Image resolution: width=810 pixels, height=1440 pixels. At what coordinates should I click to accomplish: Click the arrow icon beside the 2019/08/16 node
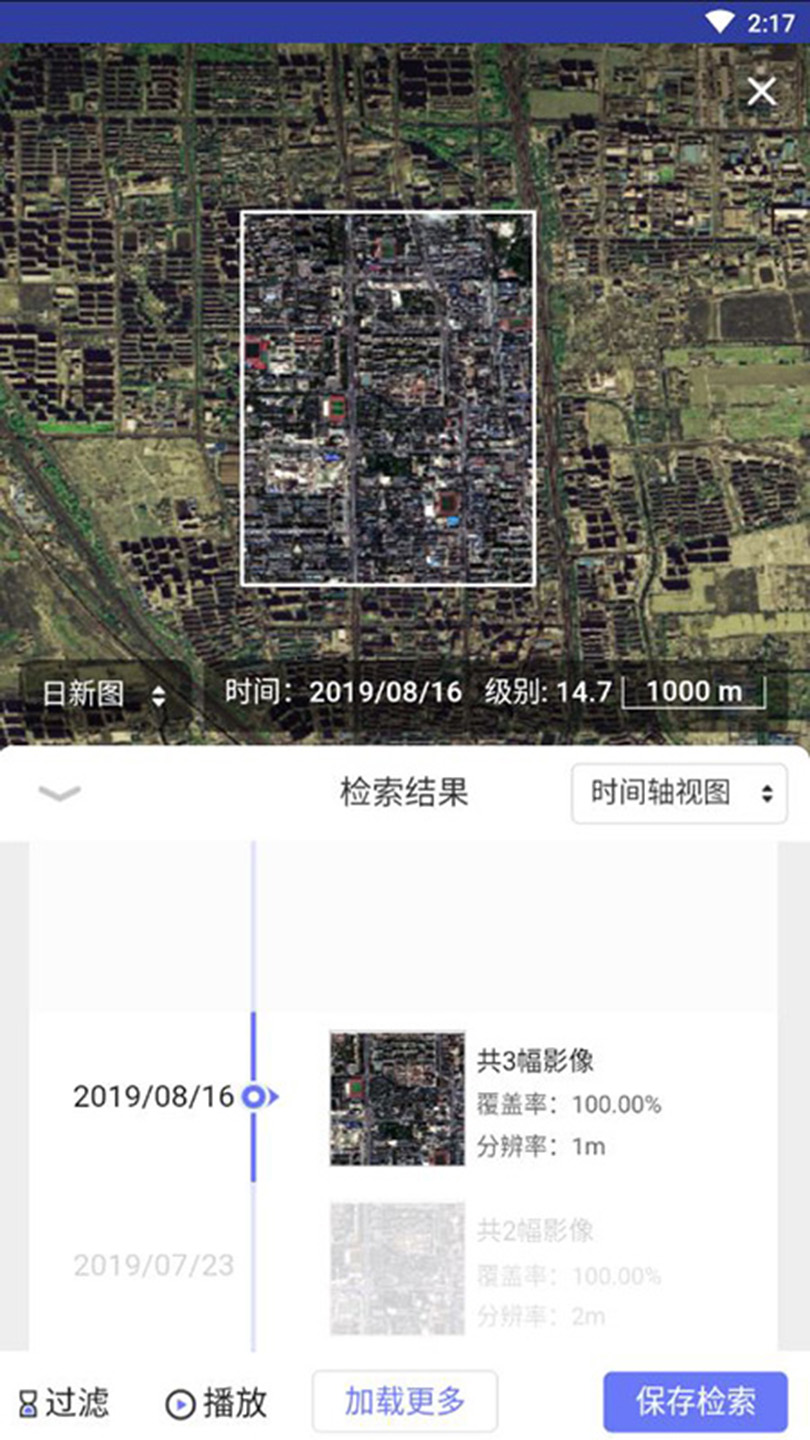pyautogui.click(x=271, y=1096)
